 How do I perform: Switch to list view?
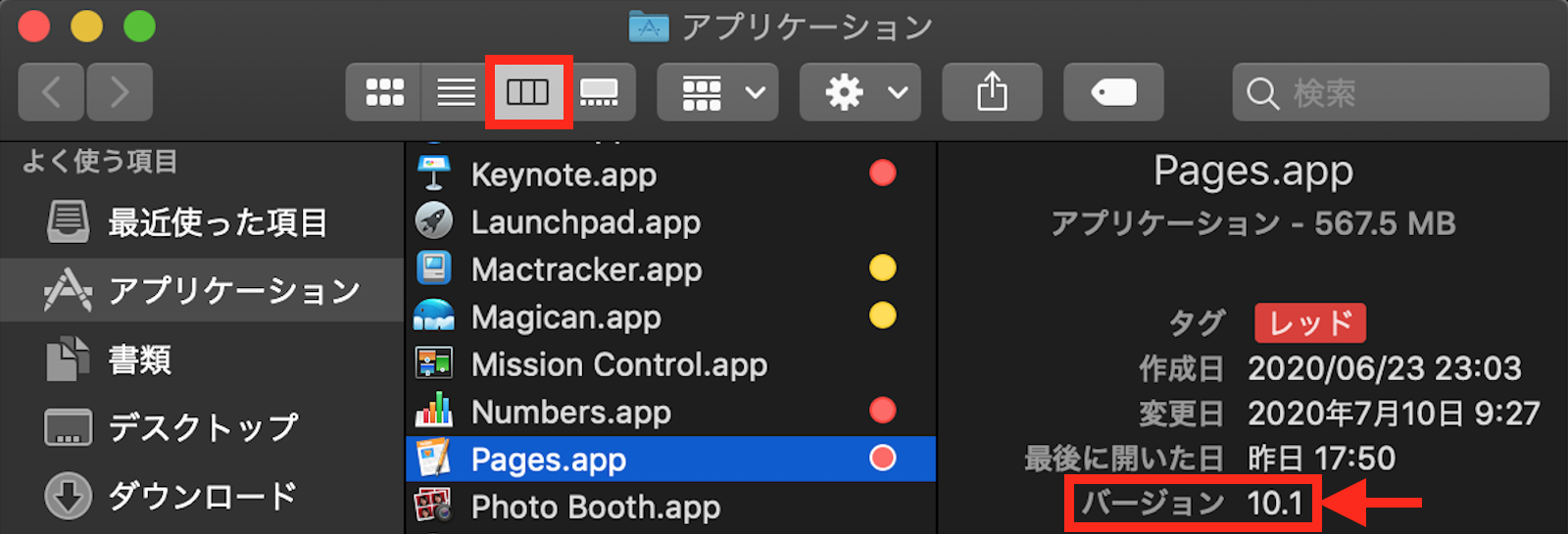(456, 92)
